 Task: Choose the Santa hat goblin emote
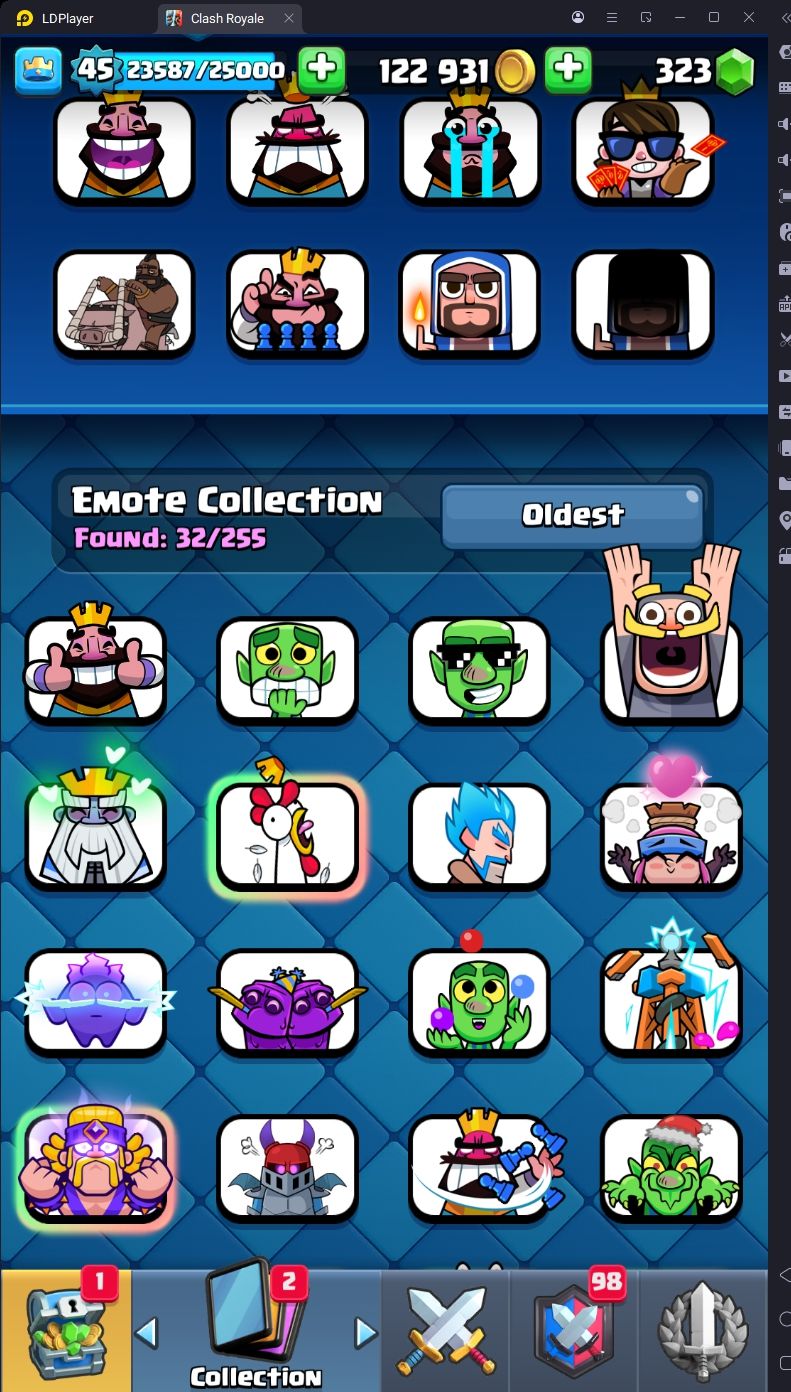(x=671, y=1168)
